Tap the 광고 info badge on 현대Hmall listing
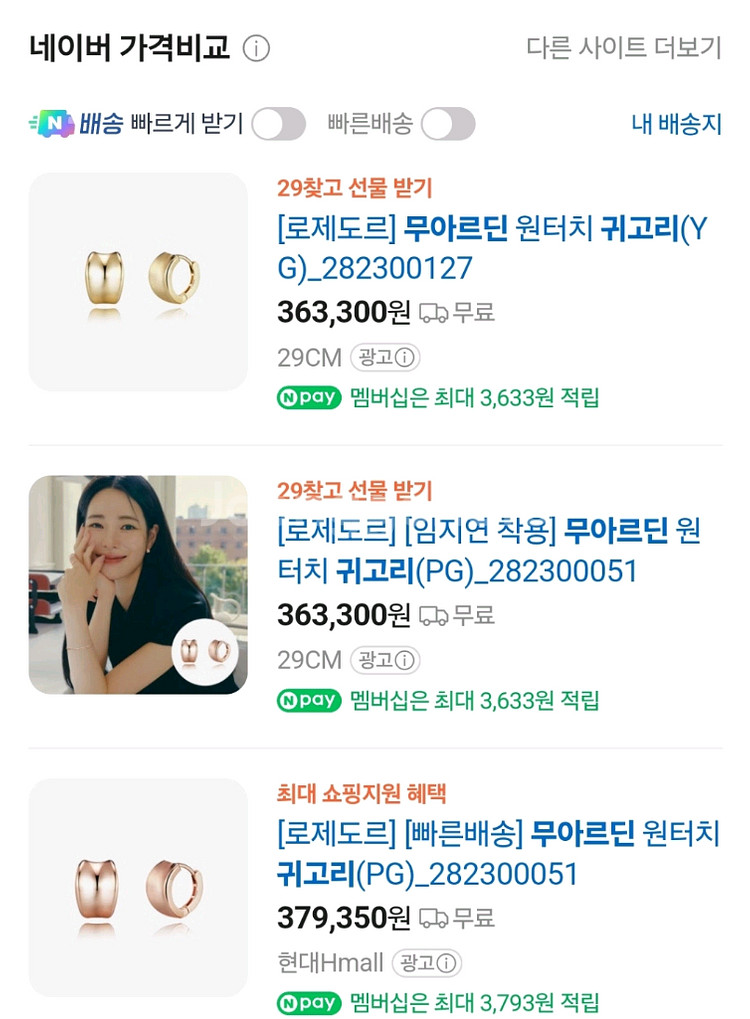Screen dimensions: 750x1019 [427, 962]
